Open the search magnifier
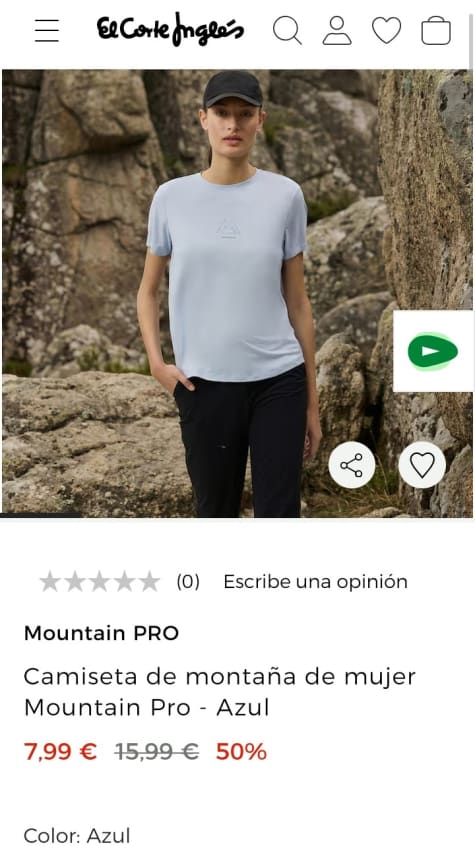The width and height of the screenshot is (475, 854). click(287, 30)
